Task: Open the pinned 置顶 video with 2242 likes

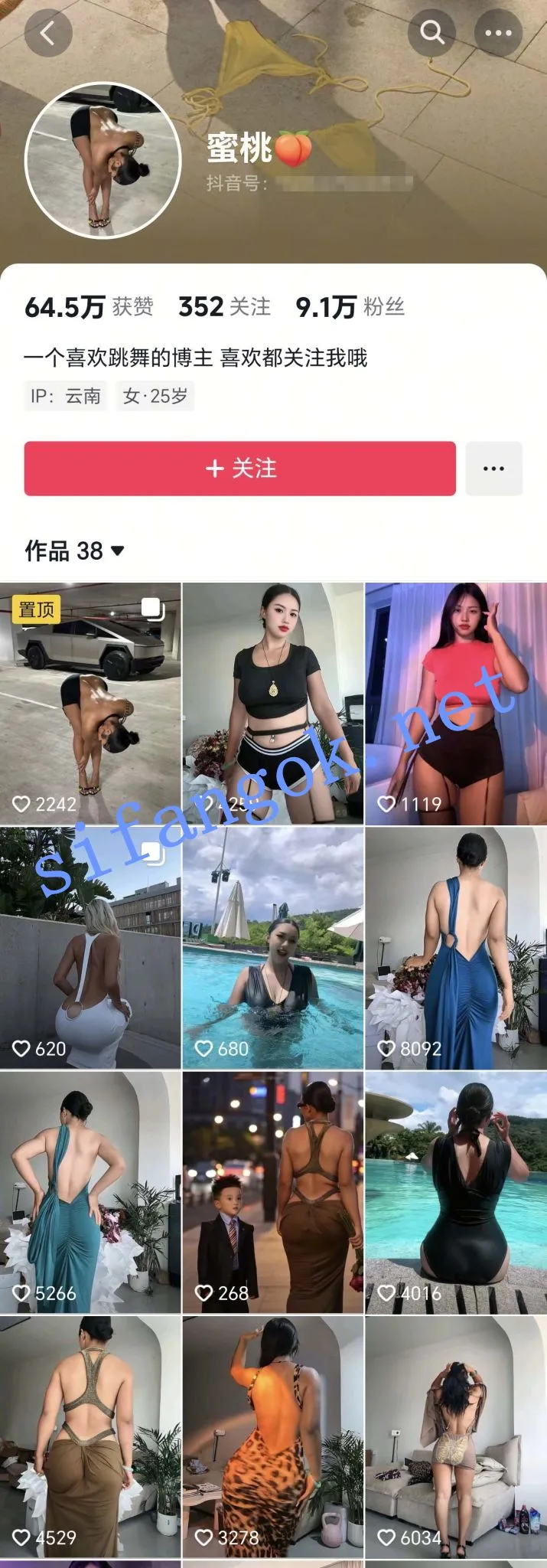Action: (x=90, y=704)
